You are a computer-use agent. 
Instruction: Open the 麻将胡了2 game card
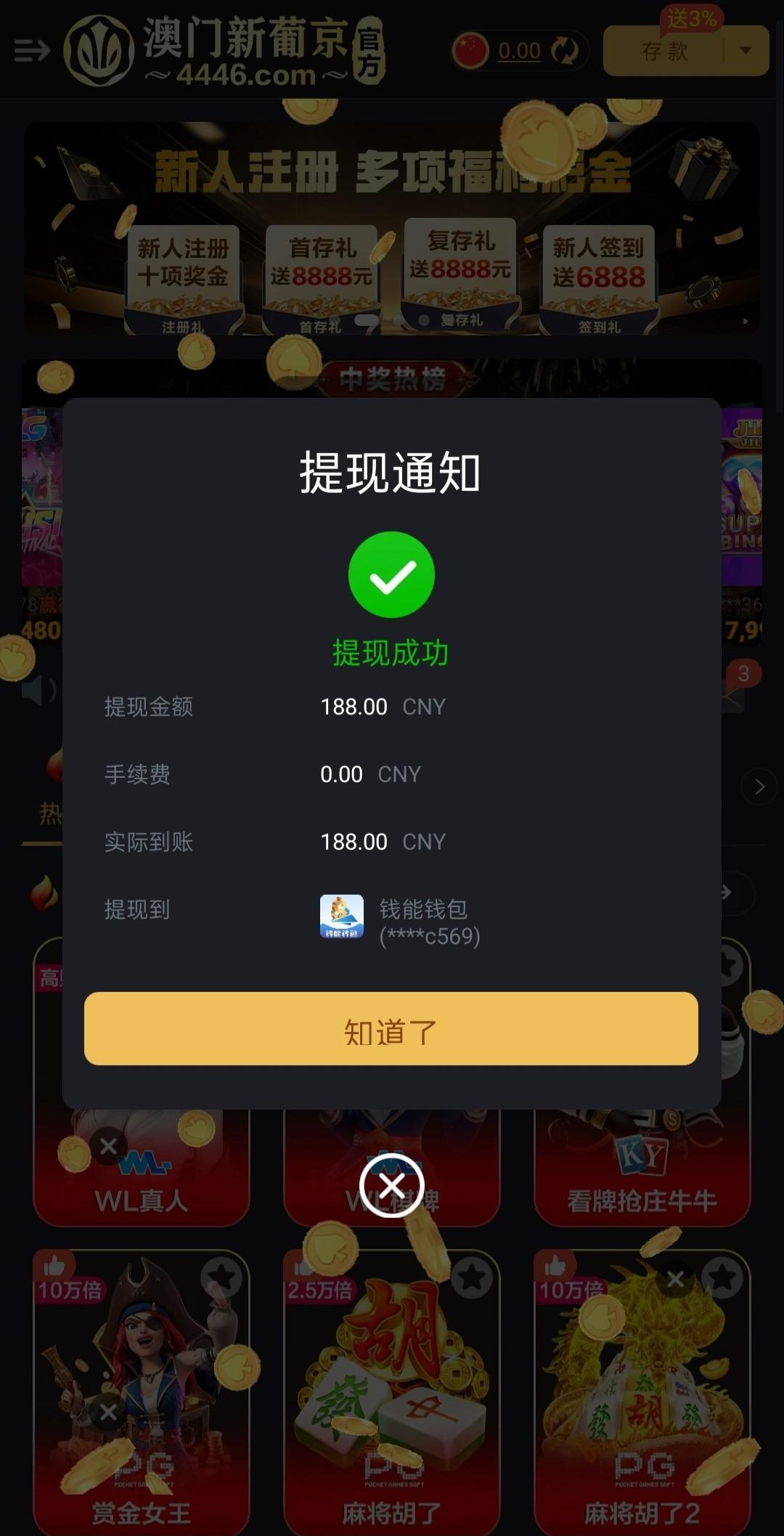tap(642, 1394)
